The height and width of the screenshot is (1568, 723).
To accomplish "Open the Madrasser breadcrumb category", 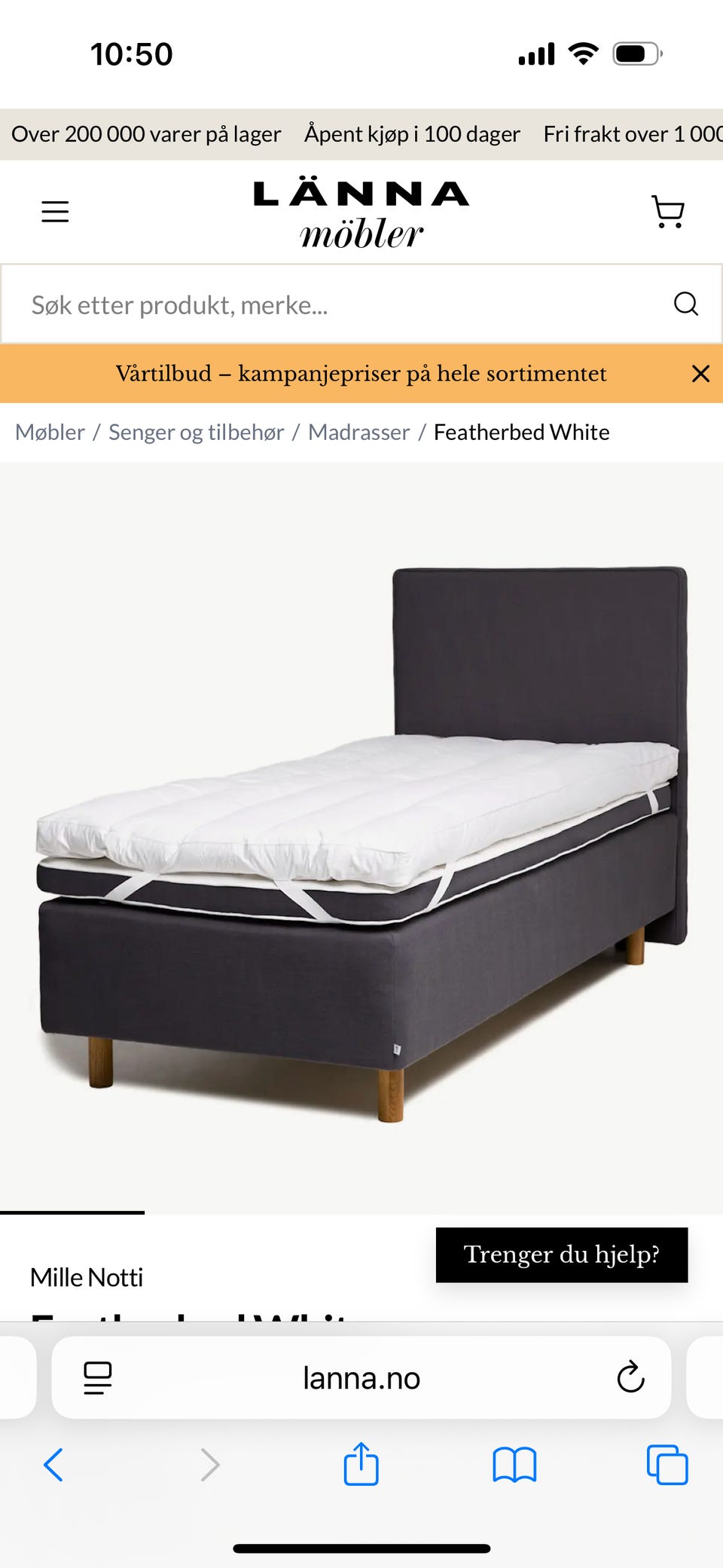I will tap(358, 432).
